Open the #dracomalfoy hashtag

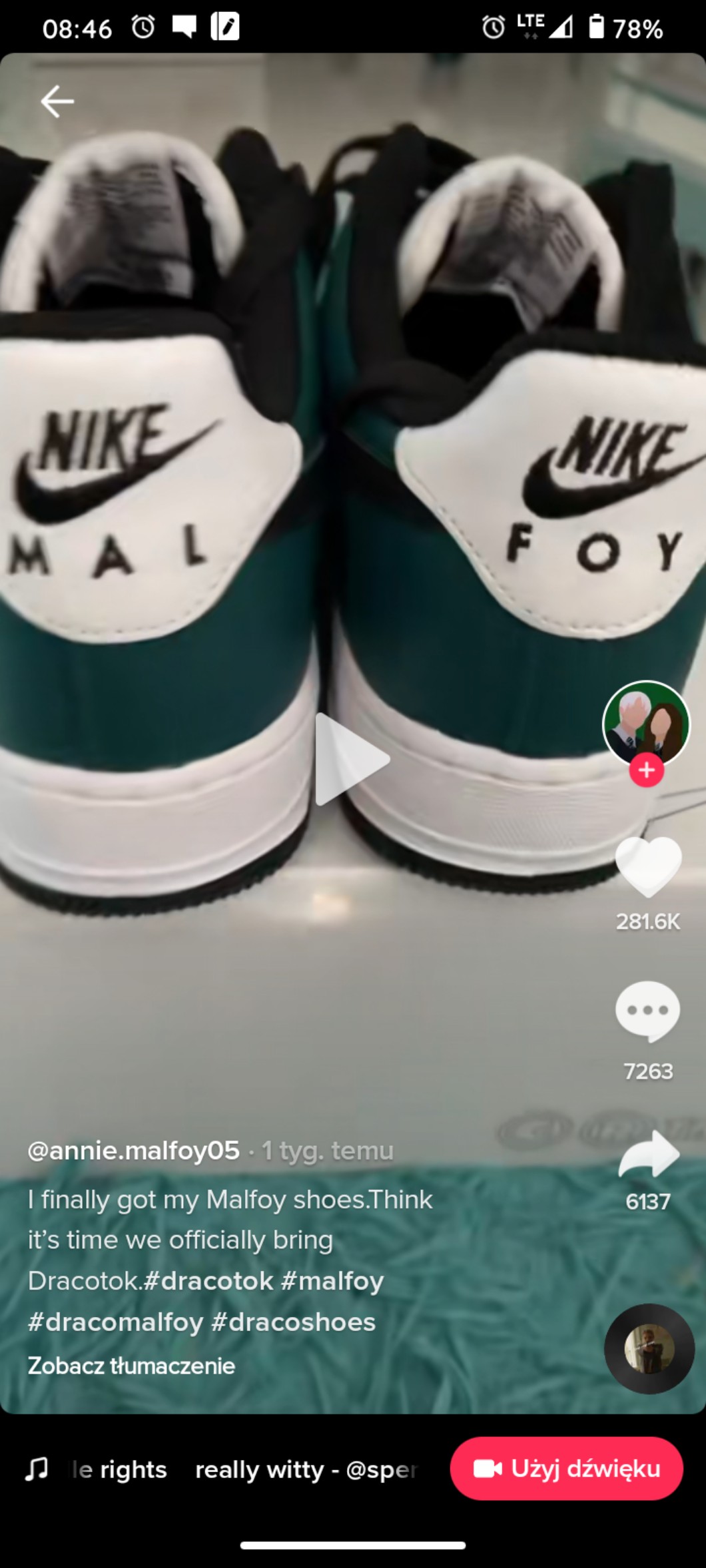point(115,1322)
